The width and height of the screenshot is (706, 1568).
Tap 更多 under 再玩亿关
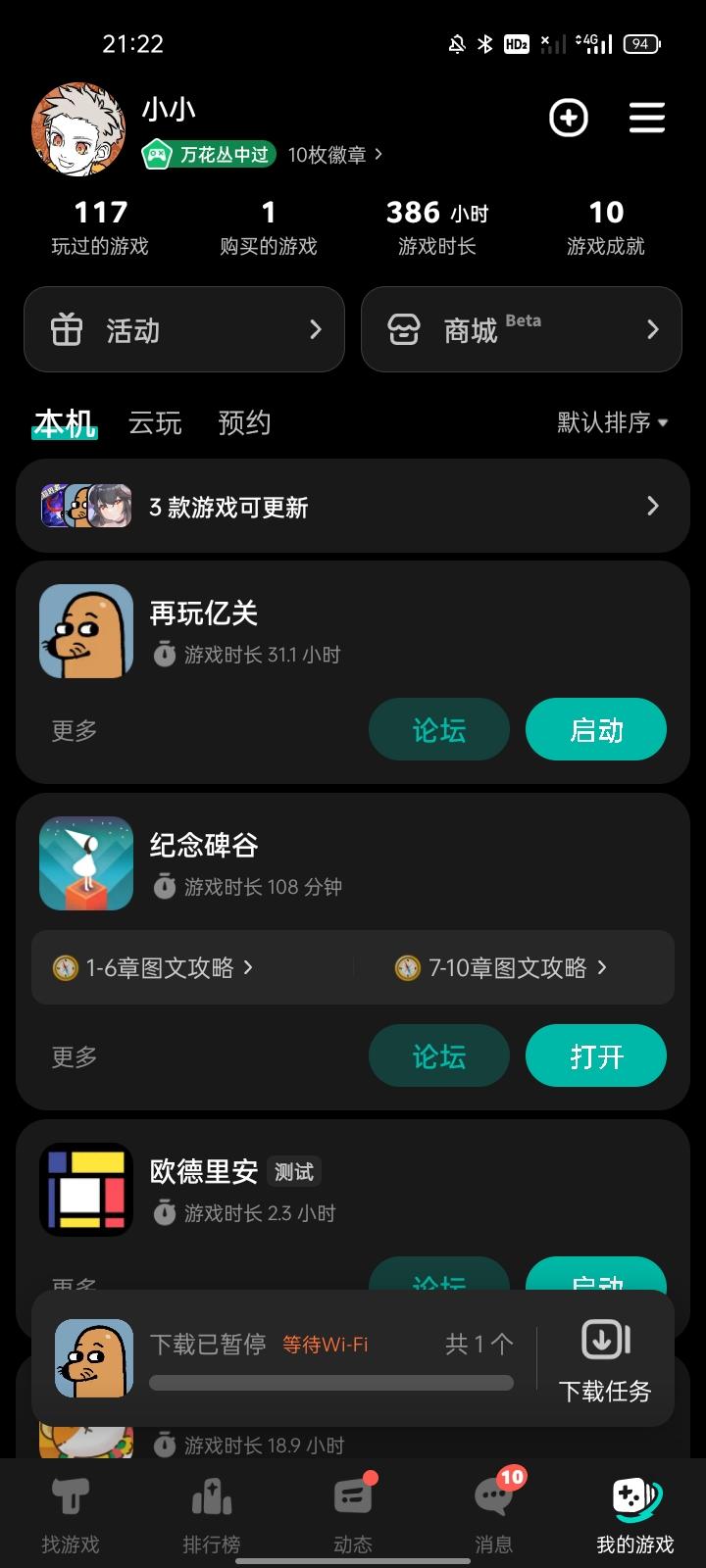tap(75, 730)
